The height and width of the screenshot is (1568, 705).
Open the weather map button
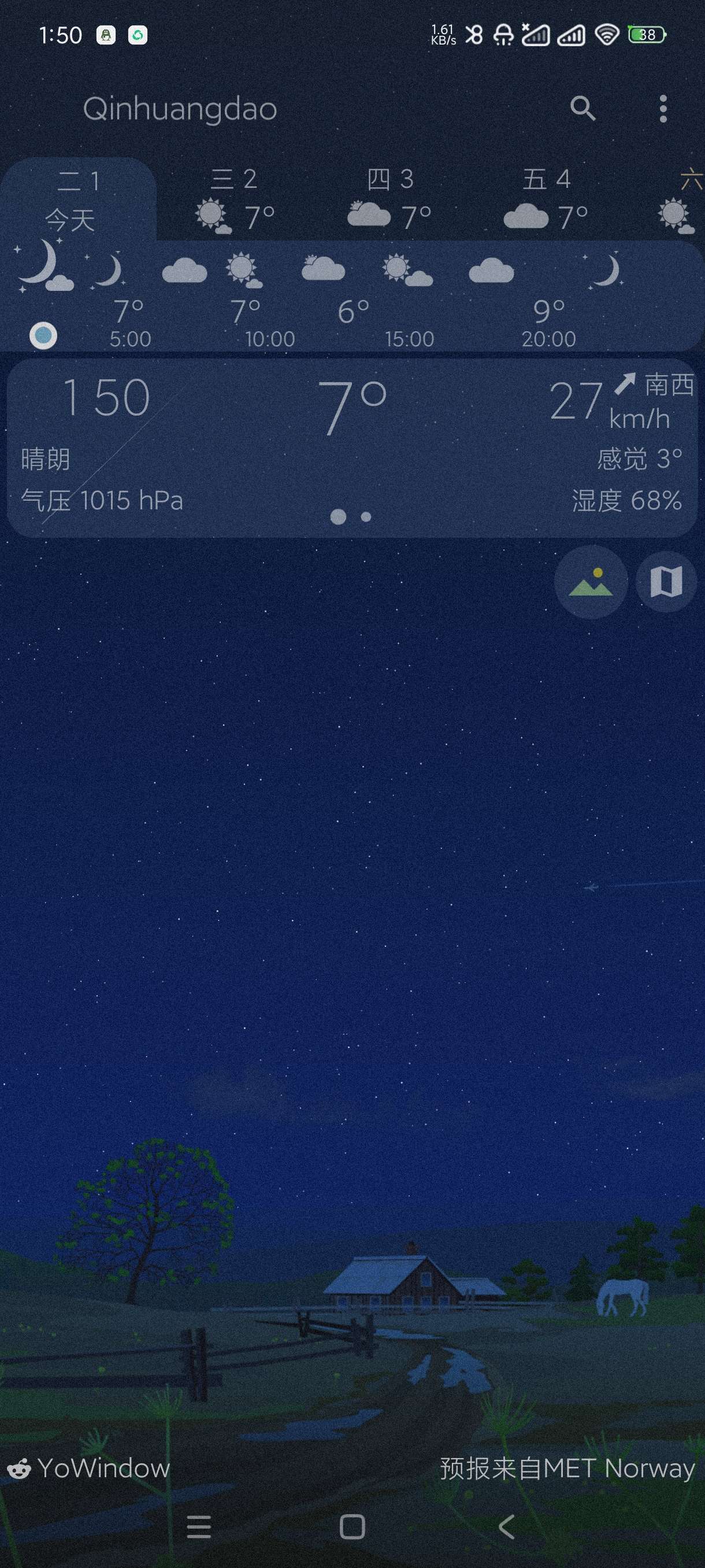pyautogui.click(x=666, y=583)
